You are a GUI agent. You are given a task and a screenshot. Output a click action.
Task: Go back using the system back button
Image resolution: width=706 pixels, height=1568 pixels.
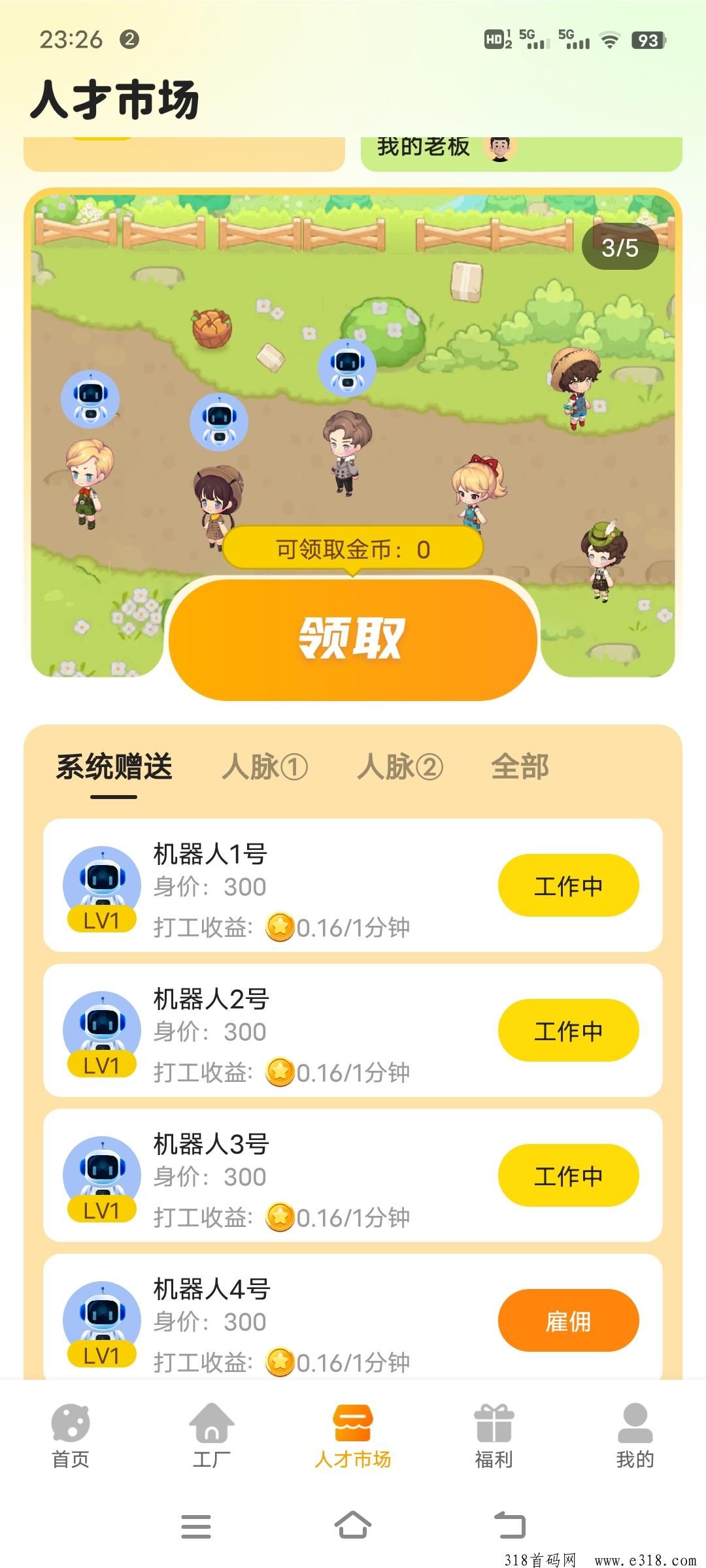509,1526
